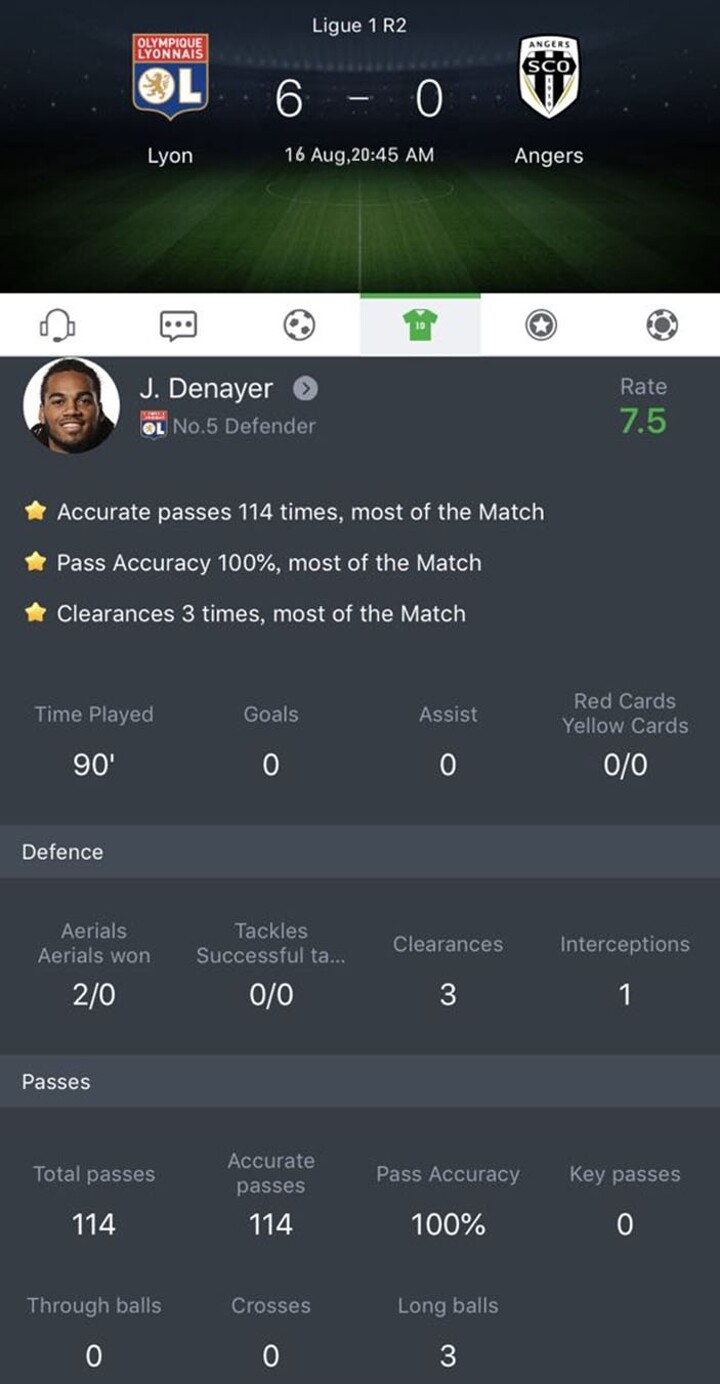Open the headset commentary tab
This screenshot has width=720, height=1384.
58,325
